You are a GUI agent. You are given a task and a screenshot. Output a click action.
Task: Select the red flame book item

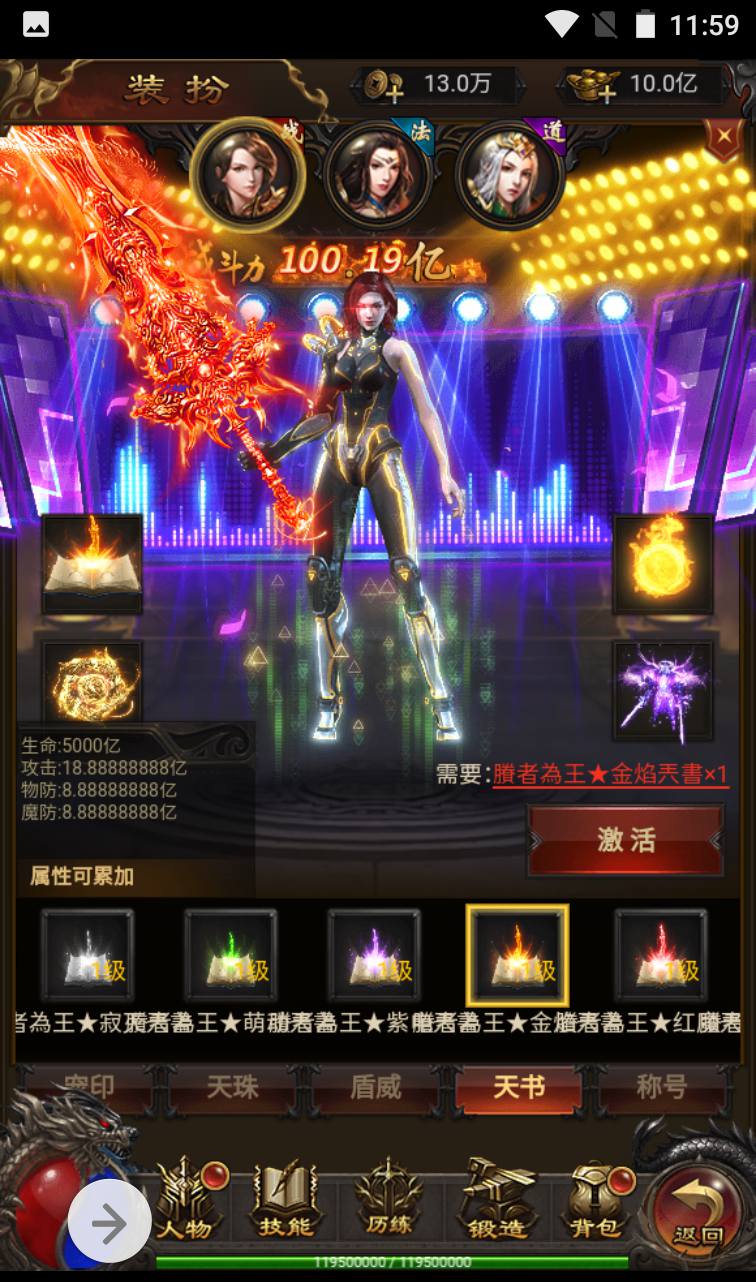click(661, 956)
